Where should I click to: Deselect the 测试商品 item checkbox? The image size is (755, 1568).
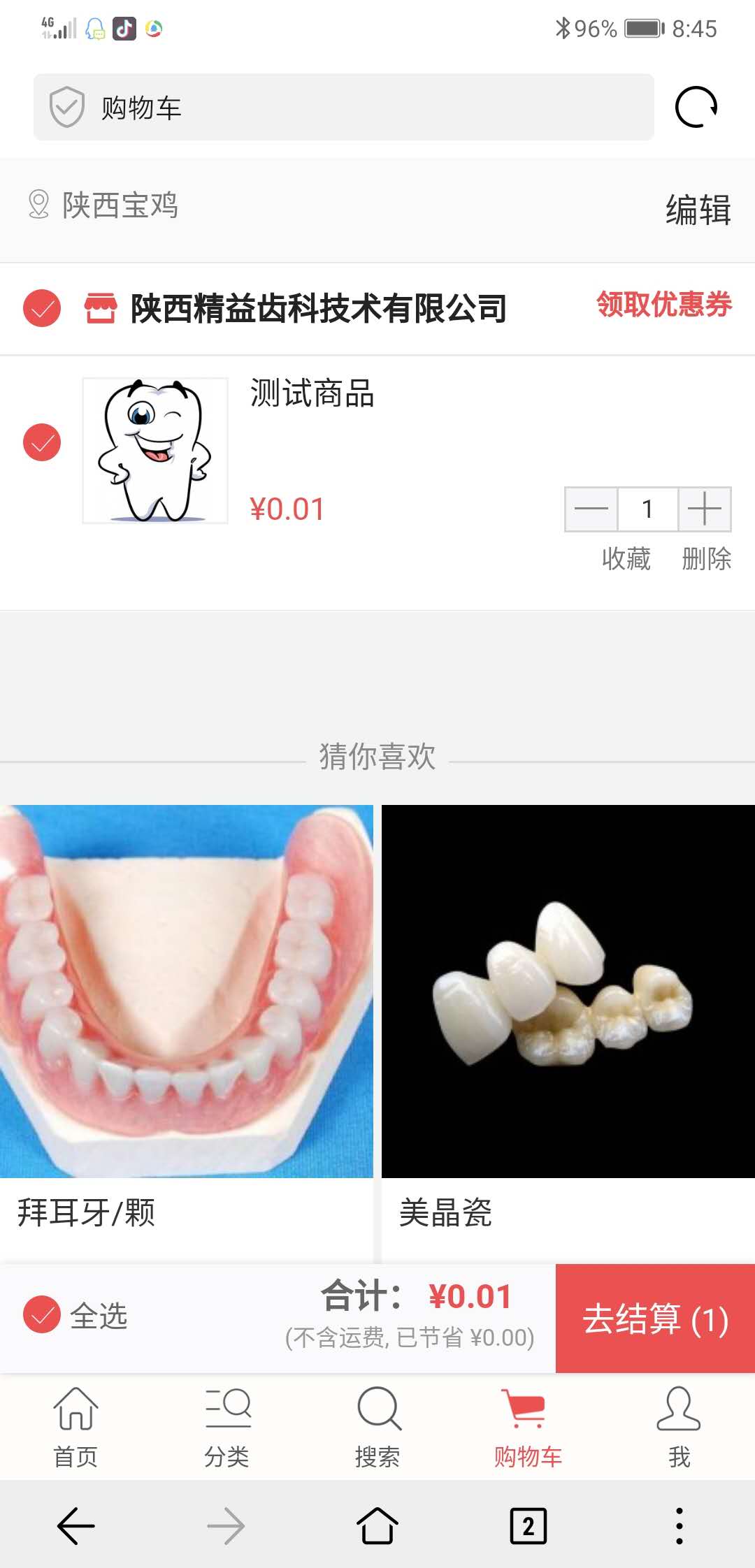pyautogui.click(x=42, y=442)
